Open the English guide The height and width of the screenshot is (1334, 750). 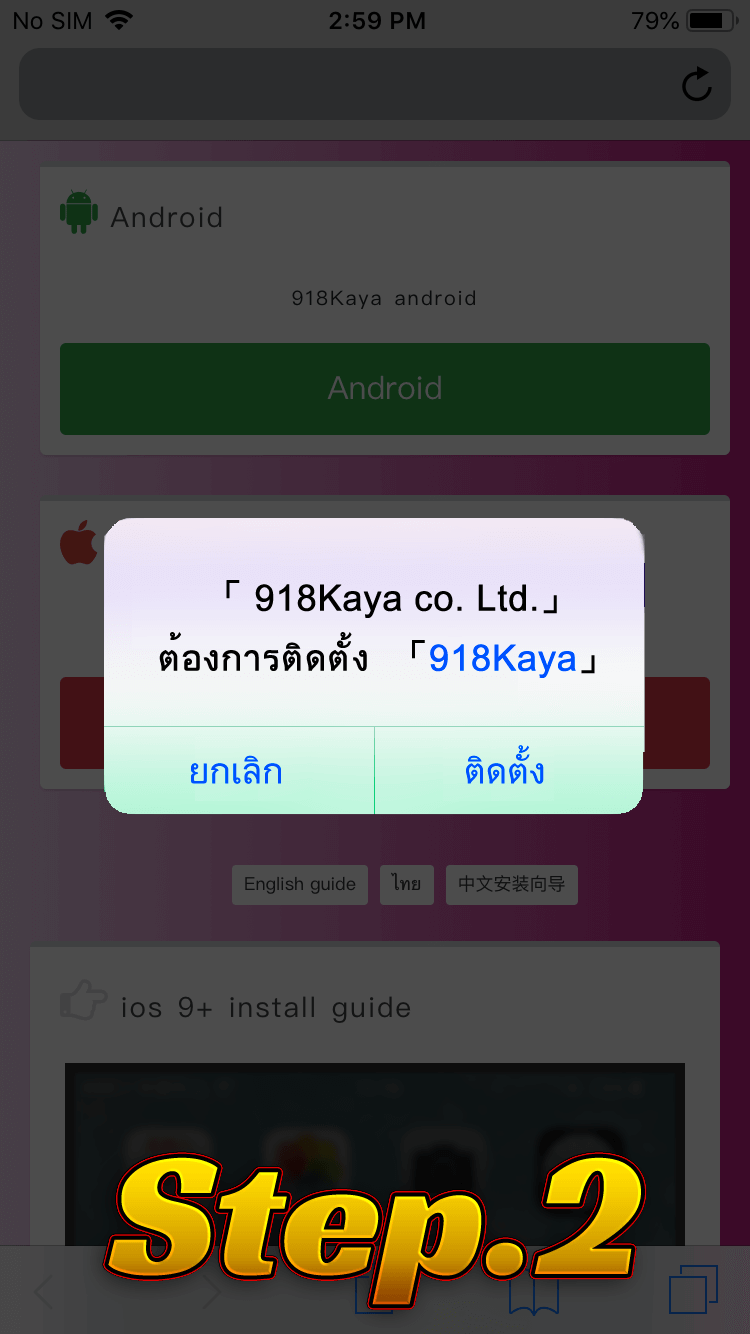click(300, 884)
